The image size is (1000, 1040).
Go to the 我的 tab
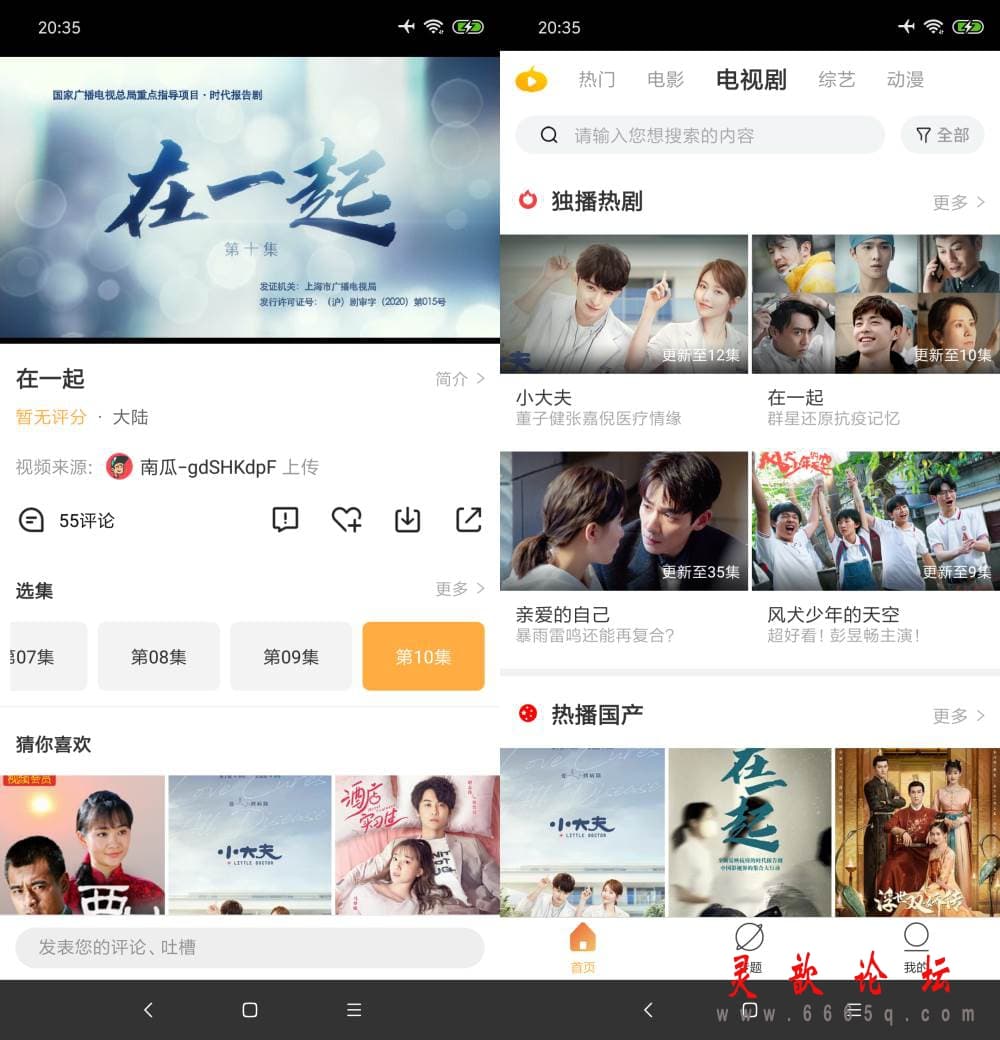pyautogui.click(x=915, y=947)
